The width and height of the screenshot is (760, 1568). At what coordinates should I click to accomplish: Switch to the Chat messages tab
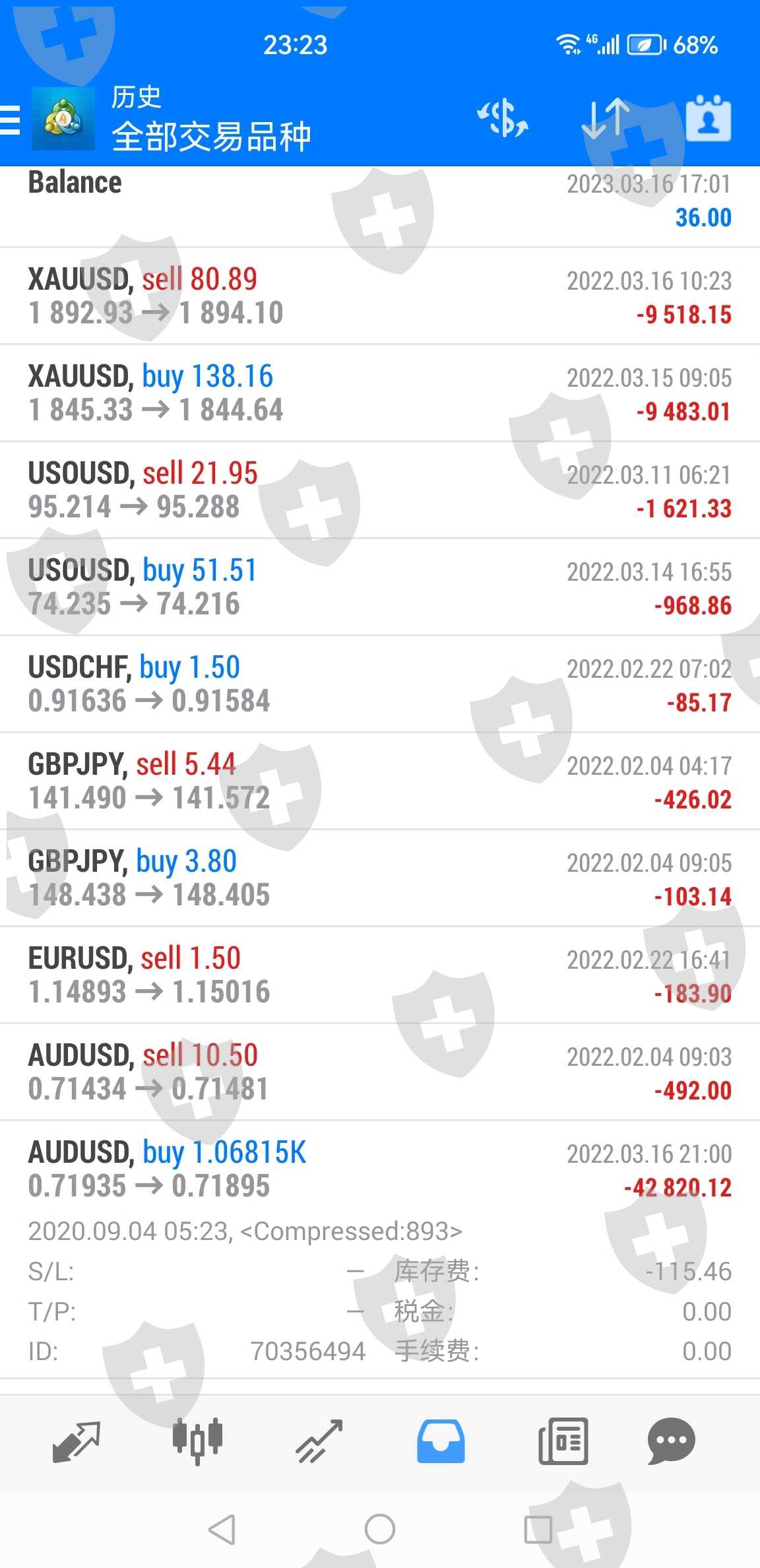pos(672,1441)
